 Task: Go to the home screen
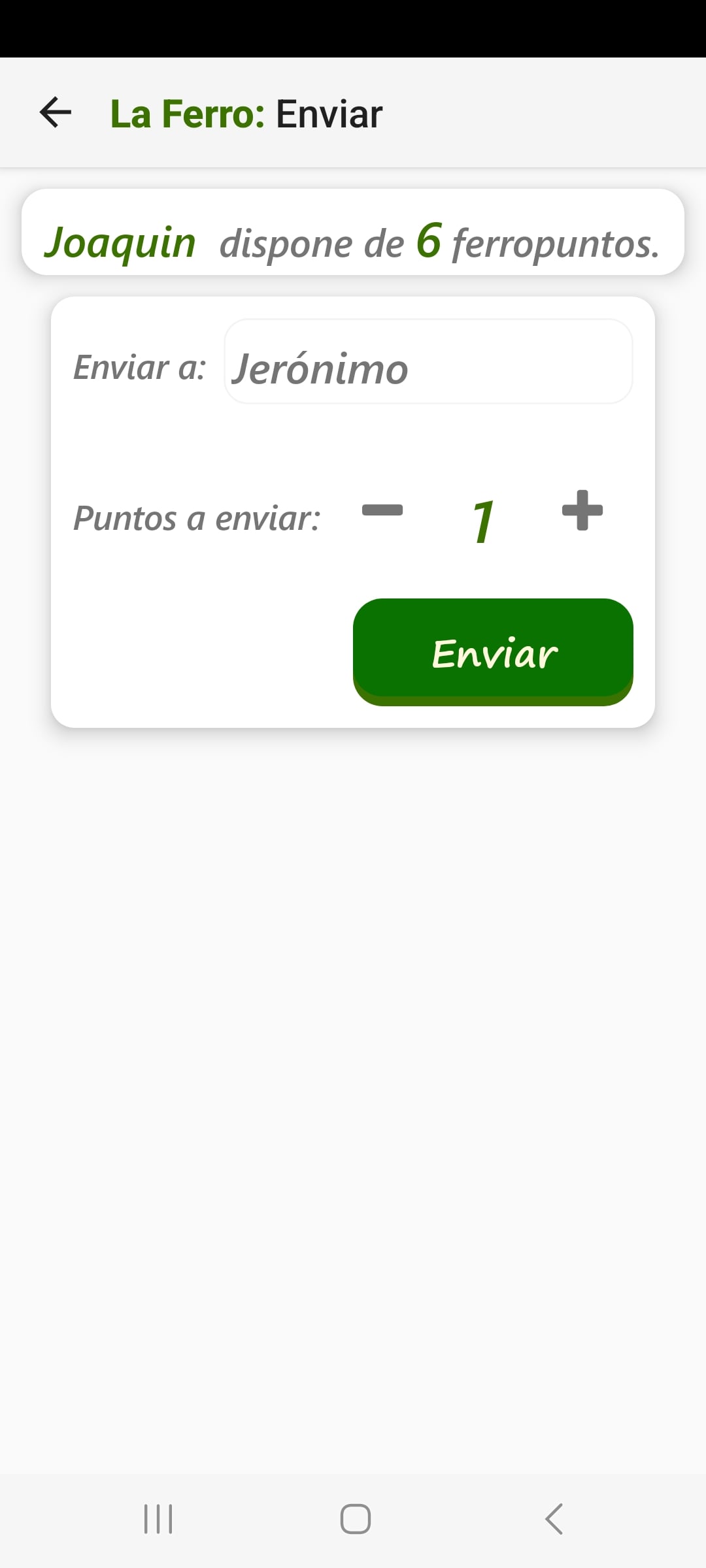[x=356, y=1518]
